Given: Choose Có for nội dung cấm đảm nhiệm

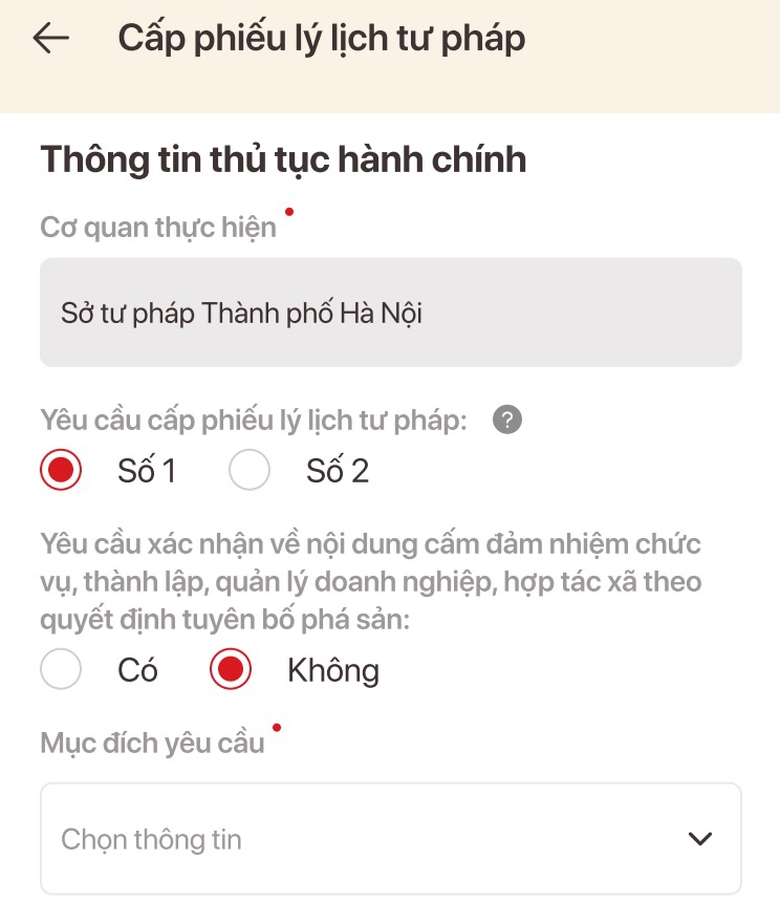Looking at the screenshot, I should (61, 670).
